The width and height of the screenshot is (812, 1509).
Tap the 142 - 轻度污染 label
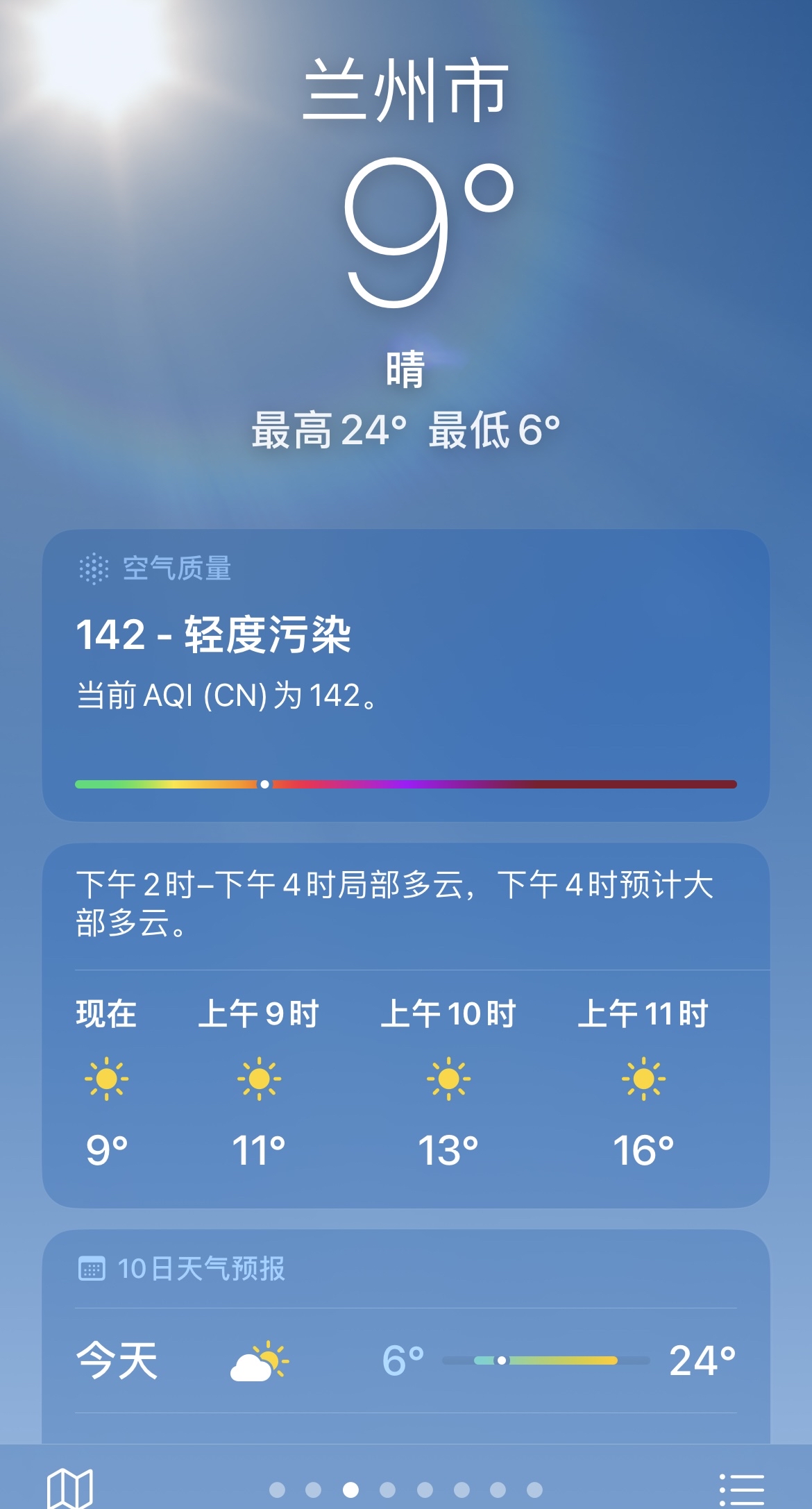215,632
